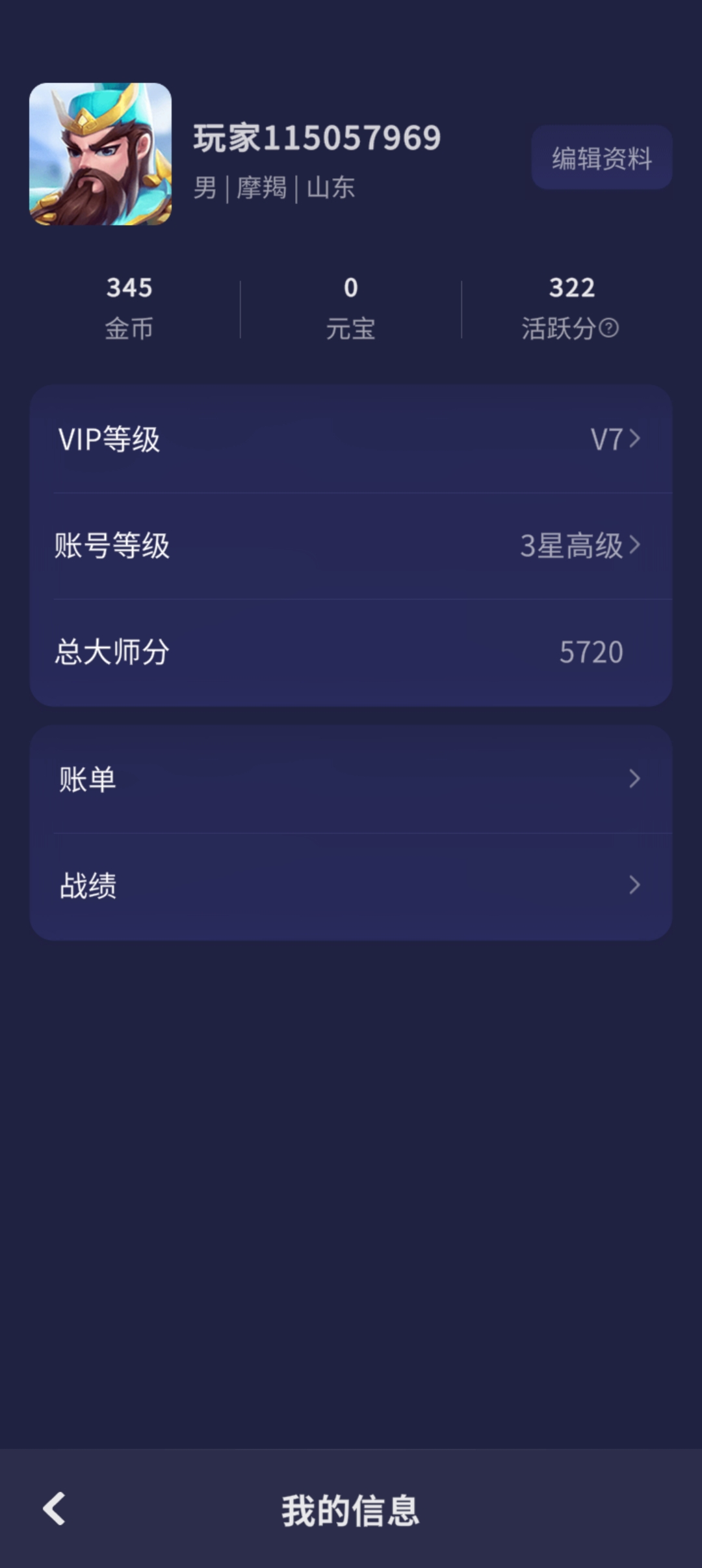Image resolution: width=702 pixels, height=1568 pixels.
Task: Tap the profile avatar picture
Action: tap(101, 154)
